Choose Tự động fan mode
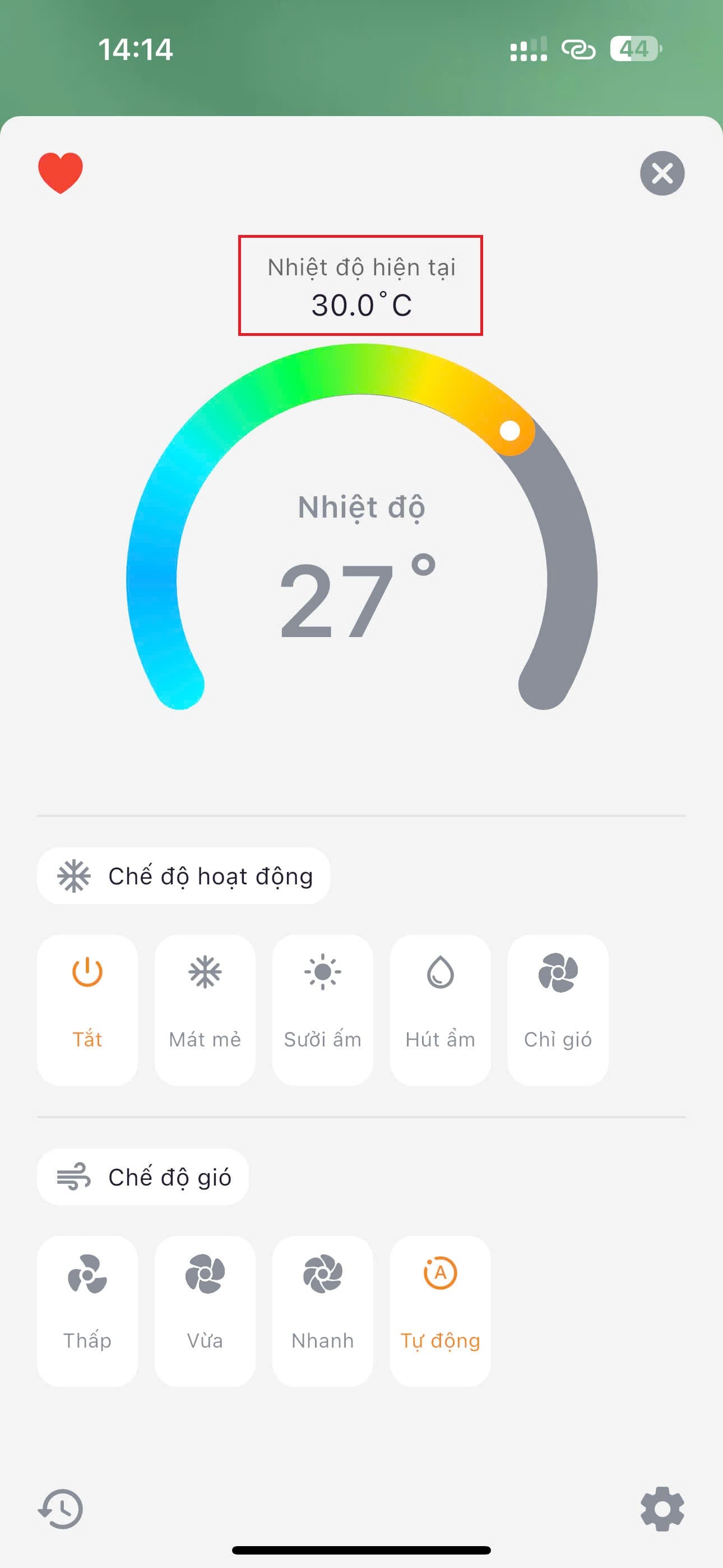This screenshot has width=723, height=1568. coord(440,1311)
